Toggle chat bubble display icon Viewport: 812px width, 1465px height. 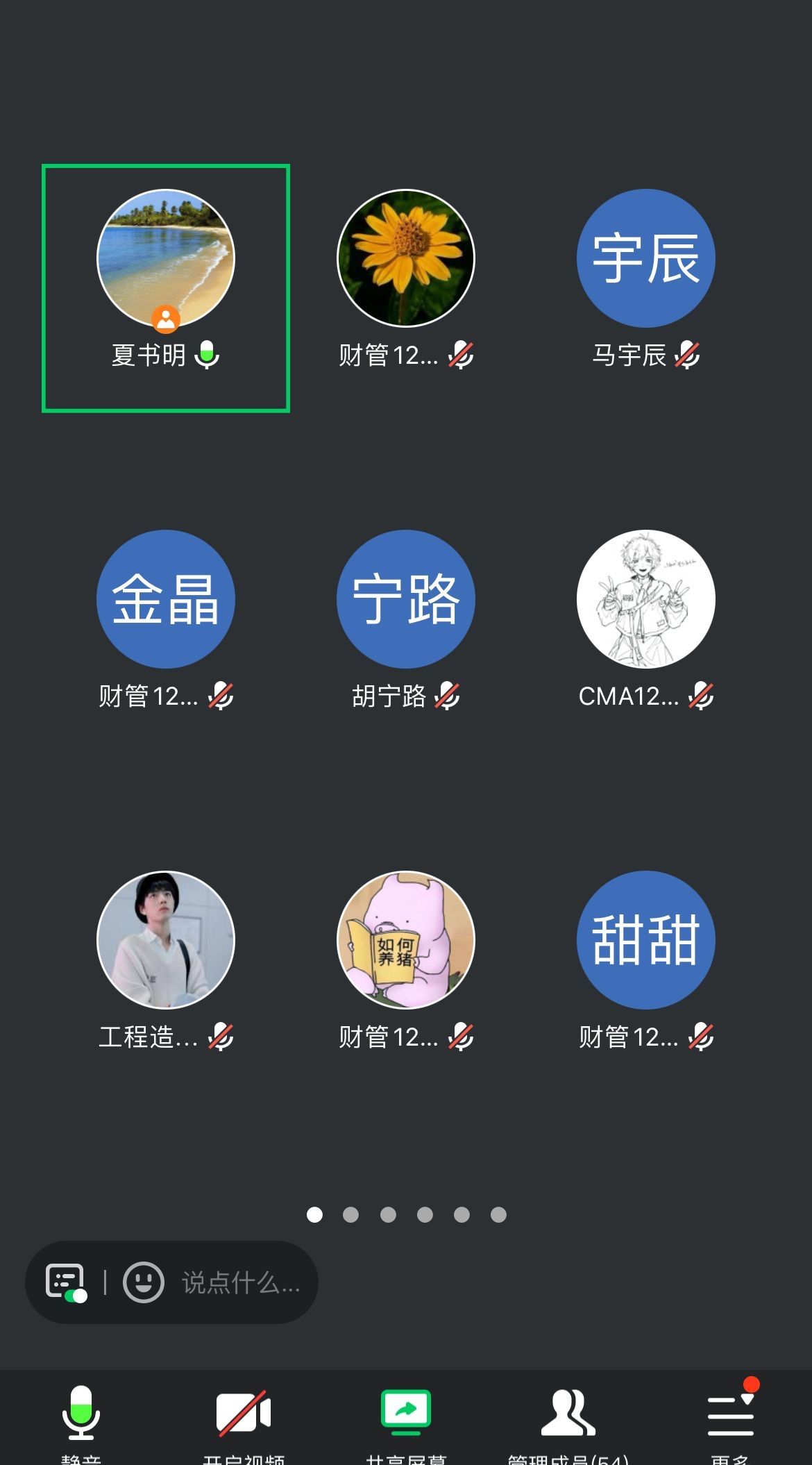coord(66,1282)
